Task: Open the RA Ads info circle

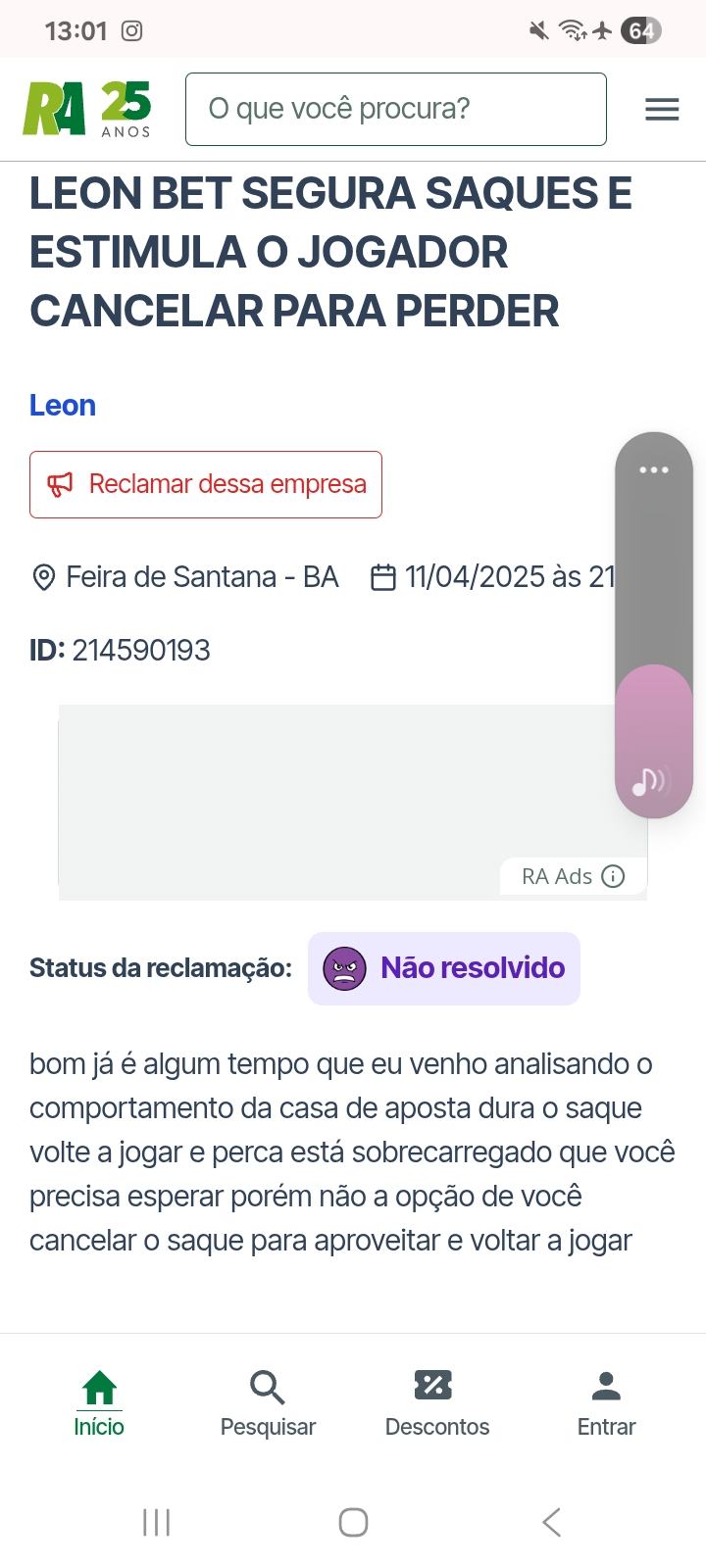Action: point(612,876)
